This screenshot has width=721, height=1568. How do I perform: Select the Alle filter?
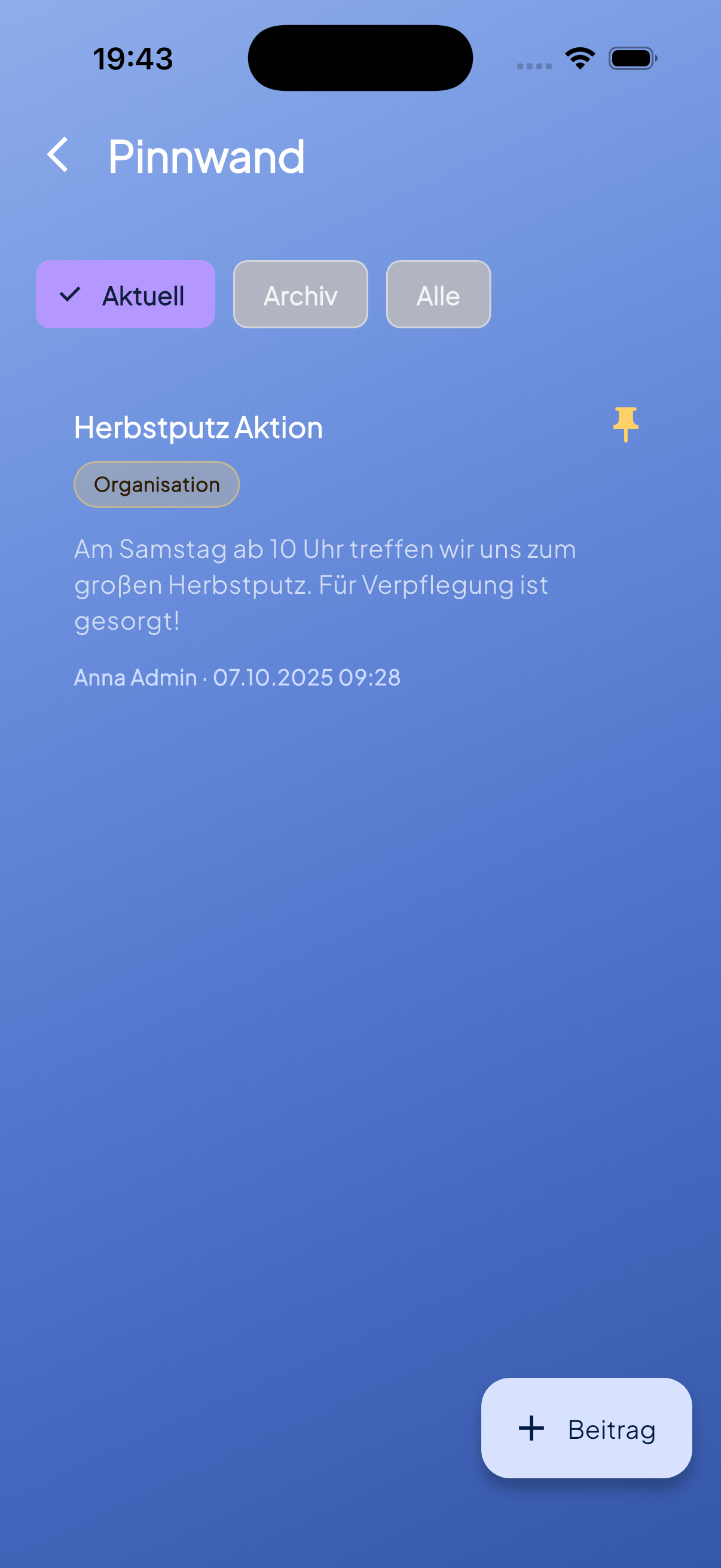point(438,294)
